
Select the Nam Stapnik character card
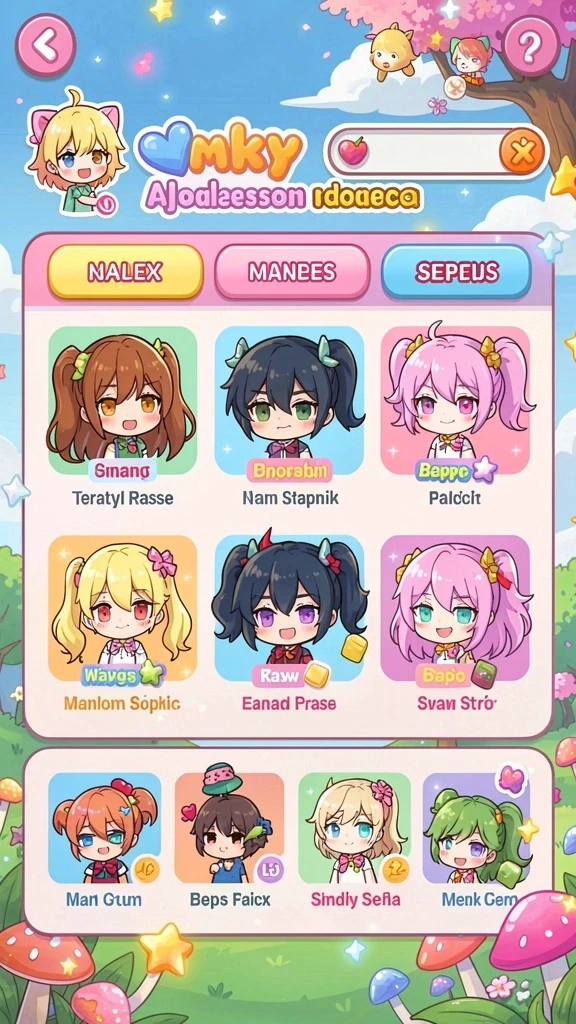coord(290,417)
